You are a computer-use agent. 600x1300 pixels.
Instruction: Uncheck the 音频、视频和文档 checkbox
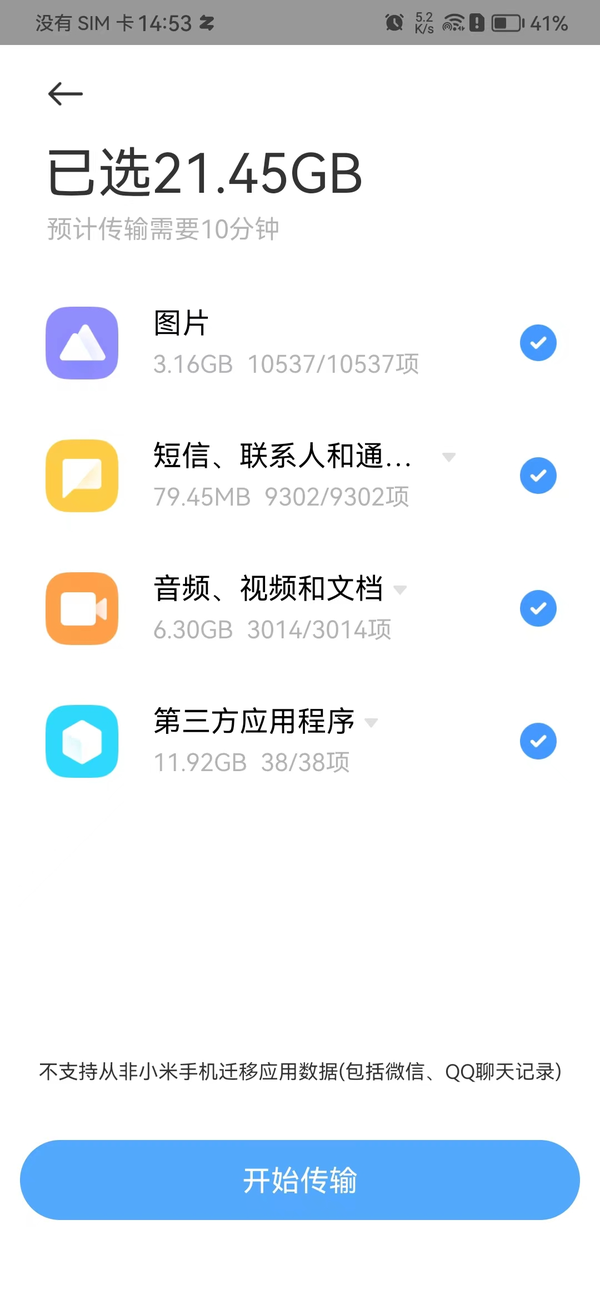(538, 608)
